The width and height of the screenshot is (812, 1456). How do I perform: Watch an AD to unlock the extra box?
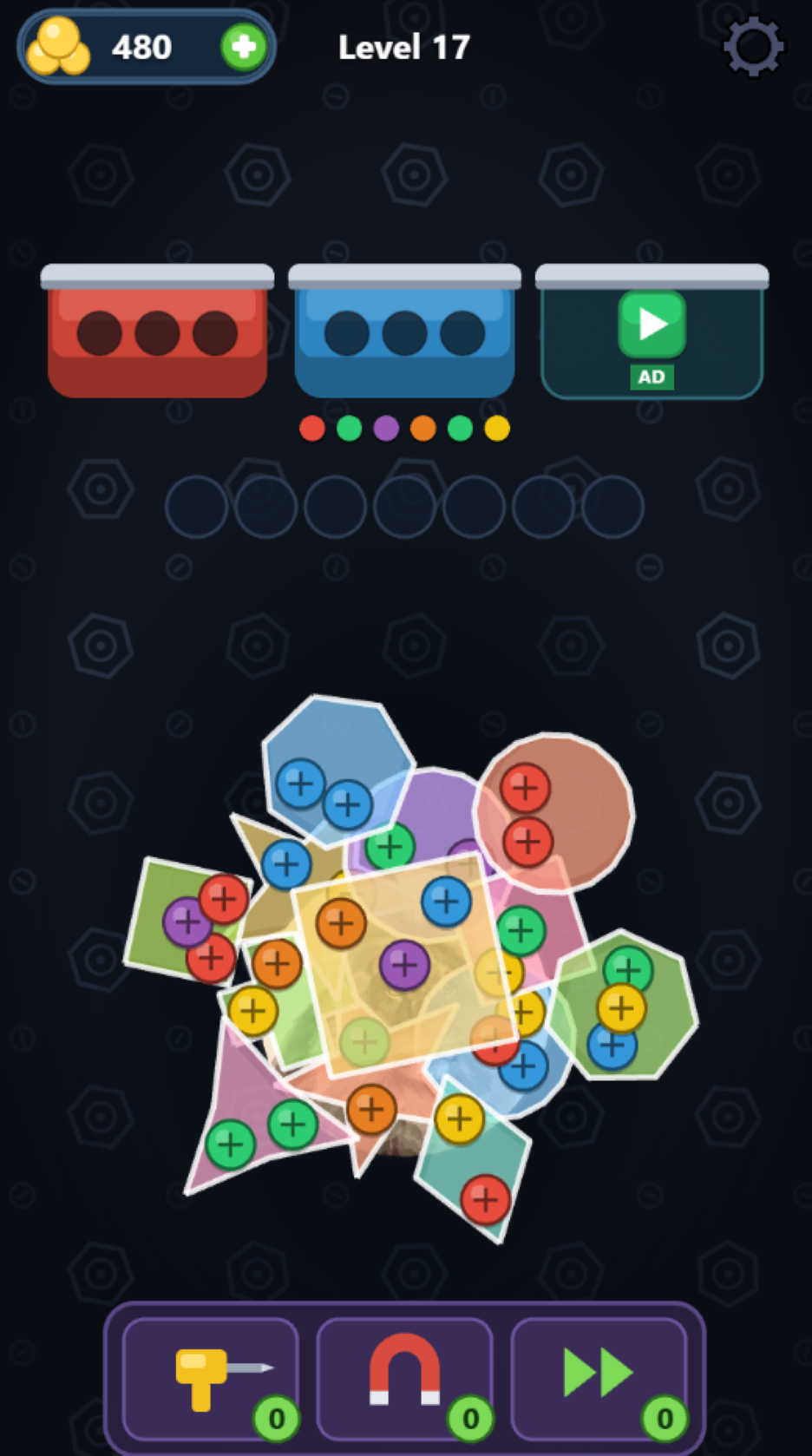pos(652,339)
